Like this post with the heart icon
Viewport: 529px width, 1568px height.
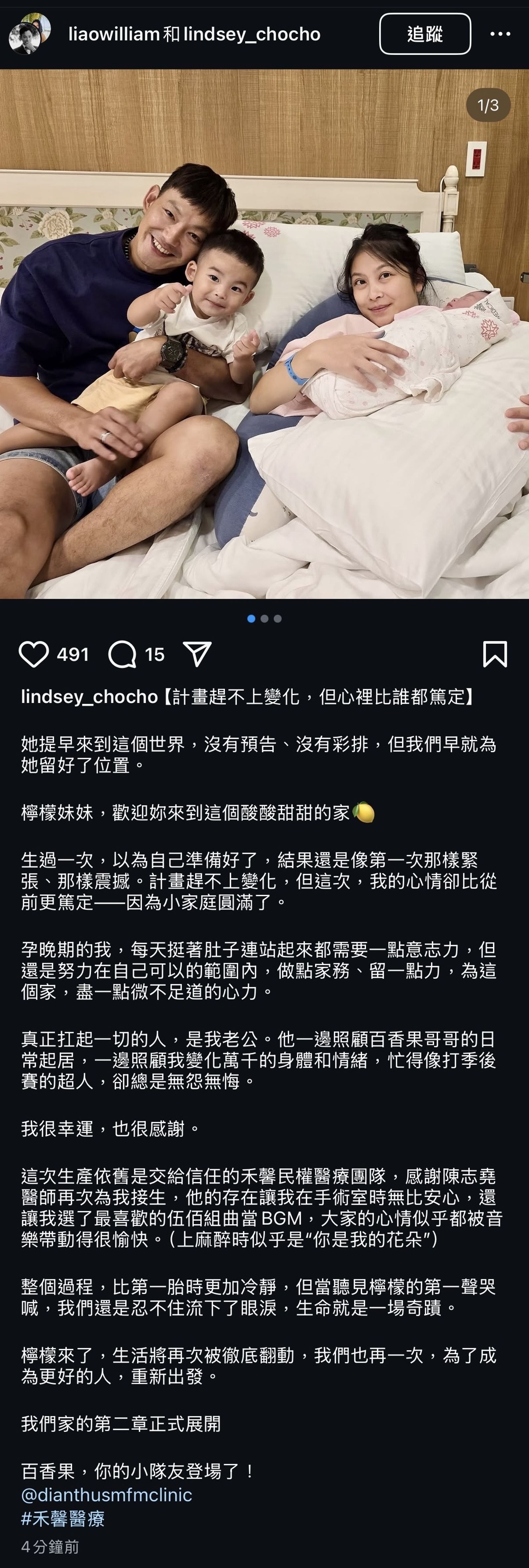[33, 654]
